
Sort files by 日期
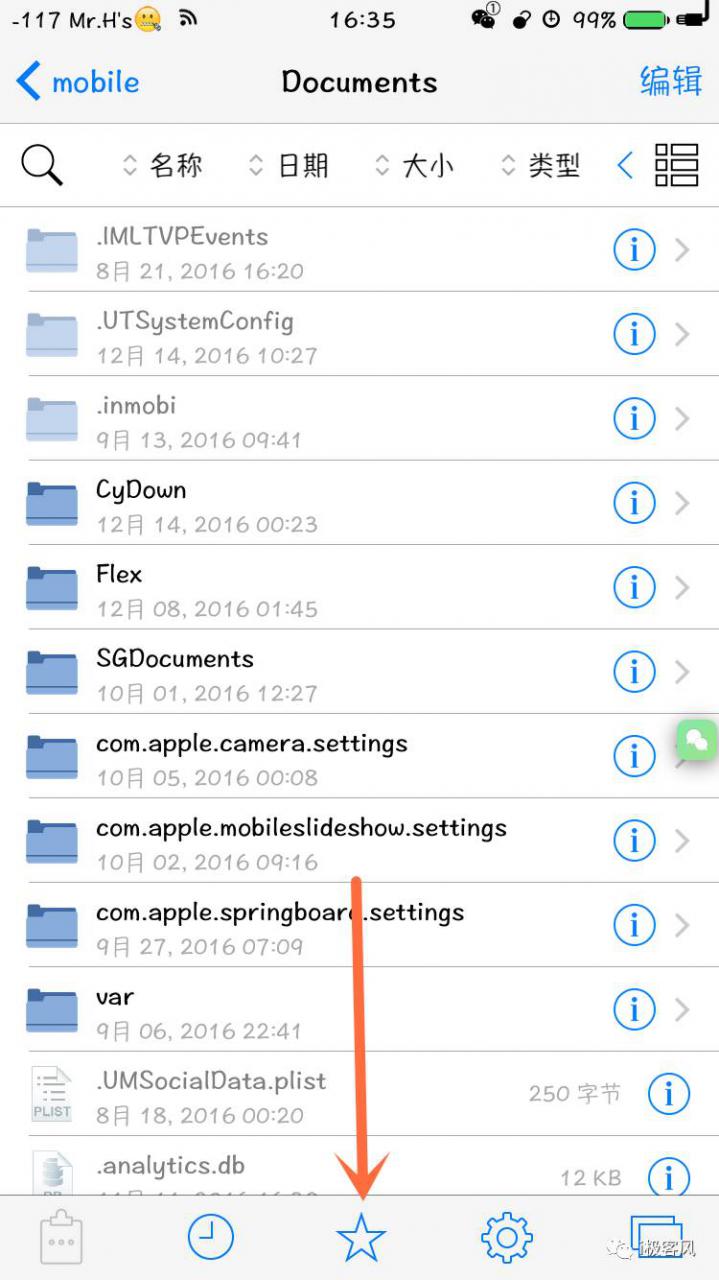[289, 166]
